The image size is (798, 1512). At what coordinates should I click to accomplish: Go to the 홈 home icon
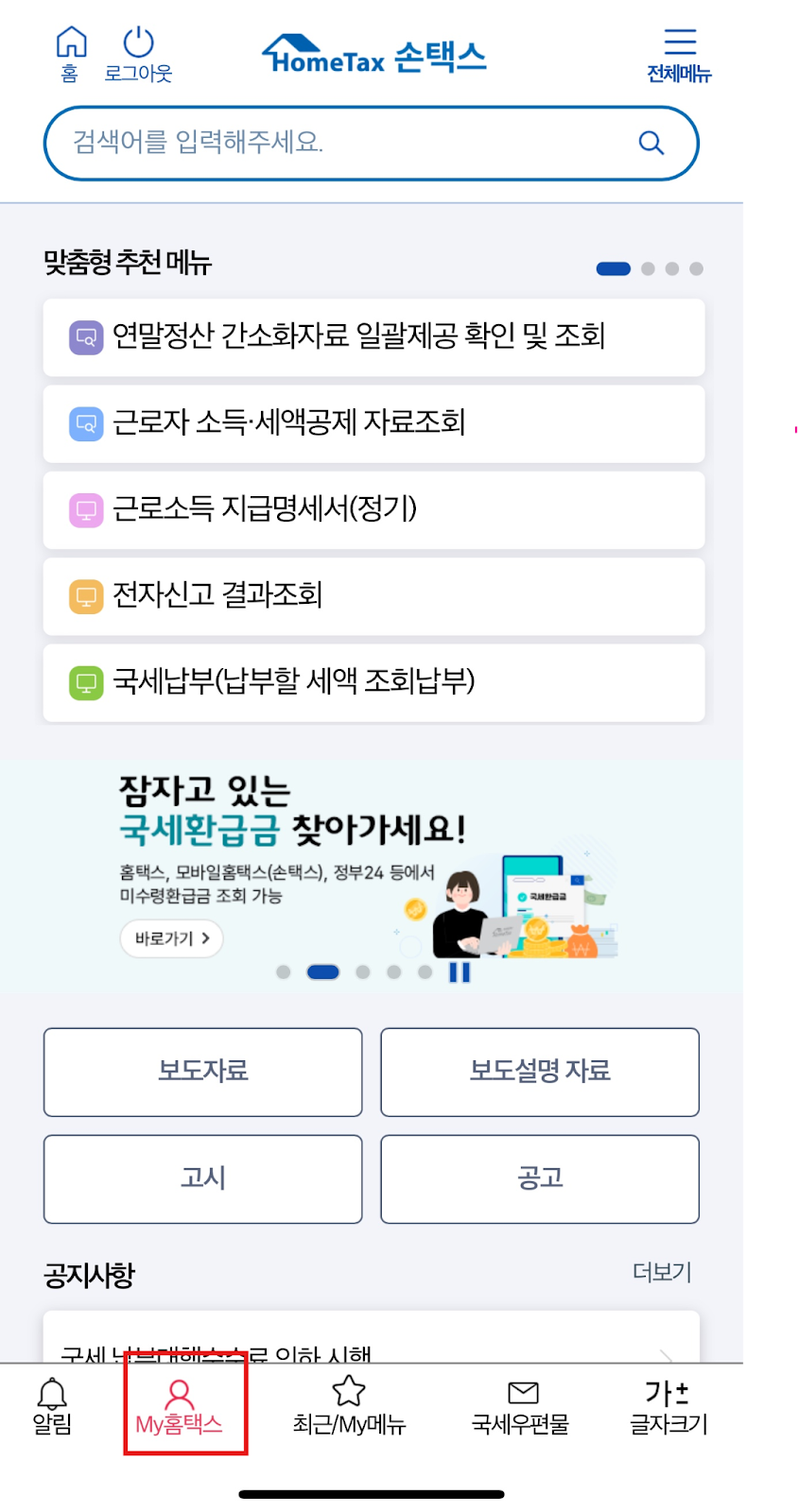point(71,54)
